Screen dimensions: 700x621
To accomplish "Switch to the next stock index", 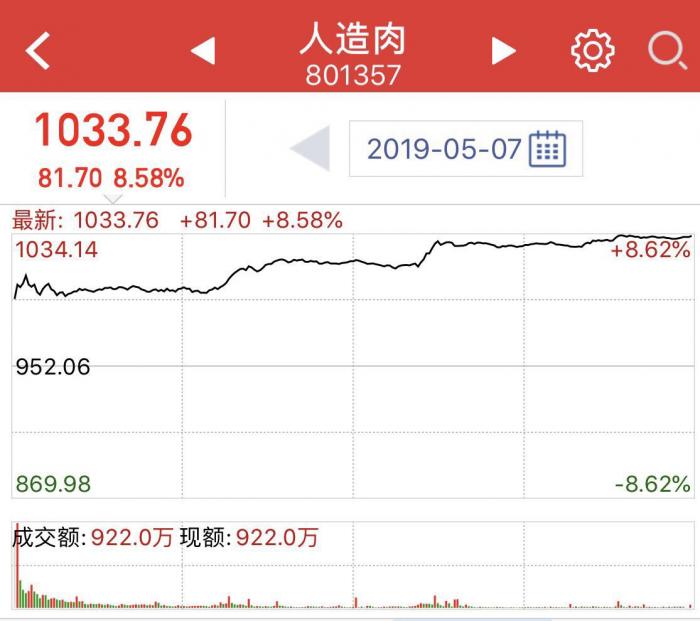I will (x=504, y=50).
